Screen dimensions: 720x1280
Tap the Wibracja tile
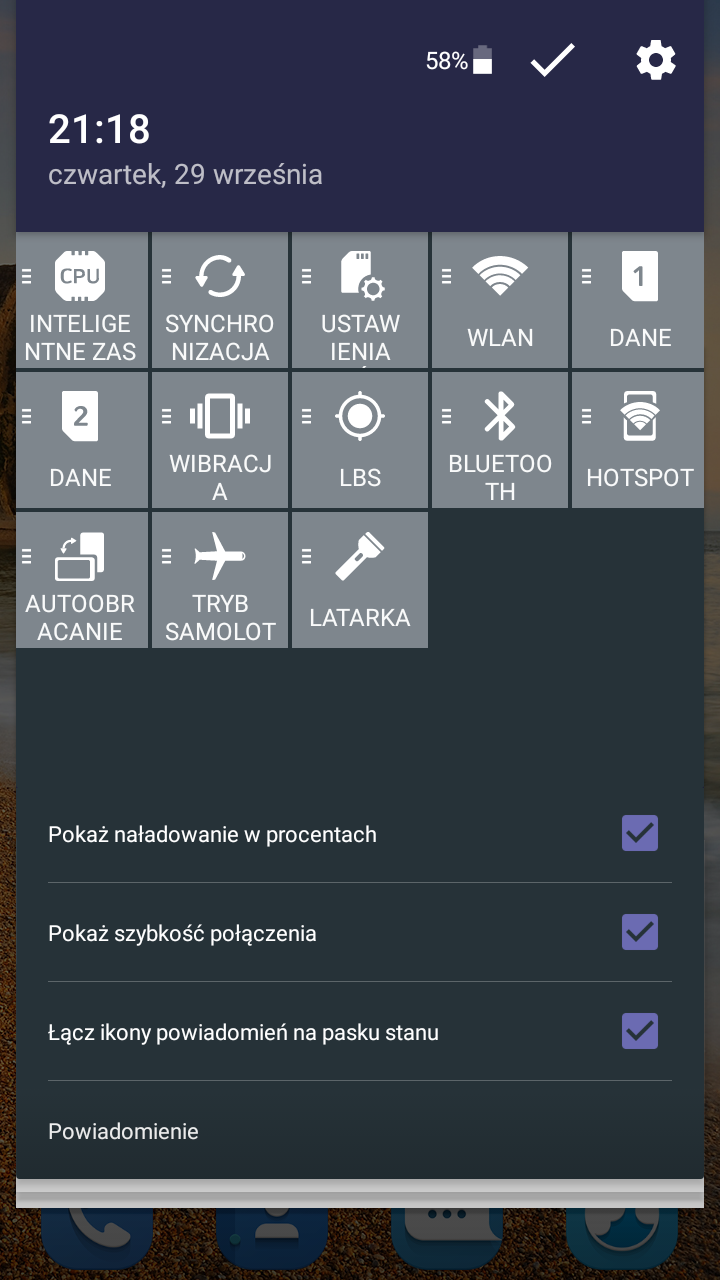point(220,440)
